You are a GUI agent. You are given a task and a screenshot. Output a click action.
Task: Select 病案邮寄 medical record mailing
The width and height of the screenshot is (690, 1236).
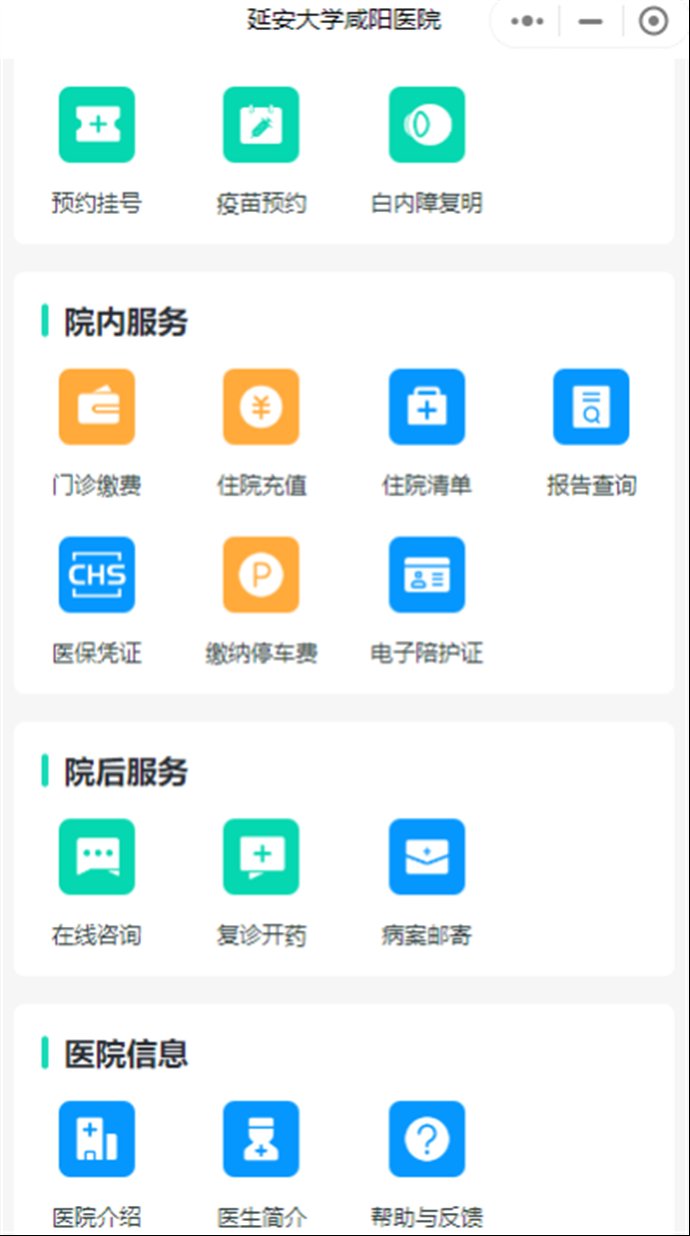click(x=427, y=857)
